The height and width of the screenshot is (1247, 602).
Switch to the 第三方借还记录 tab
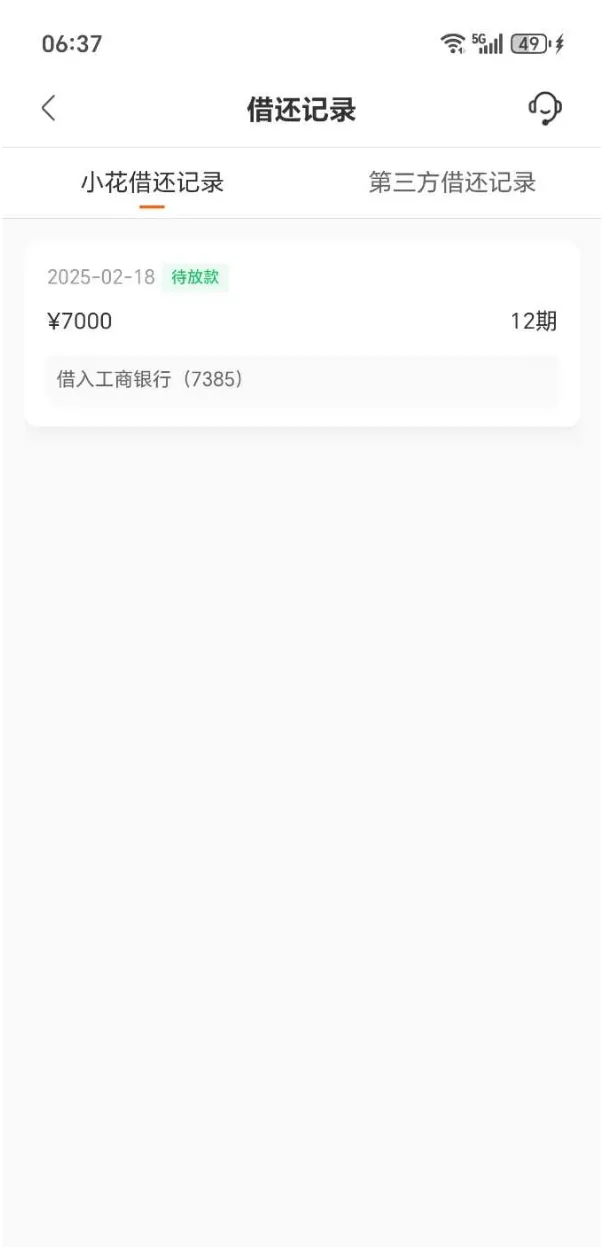pos(452,182)
